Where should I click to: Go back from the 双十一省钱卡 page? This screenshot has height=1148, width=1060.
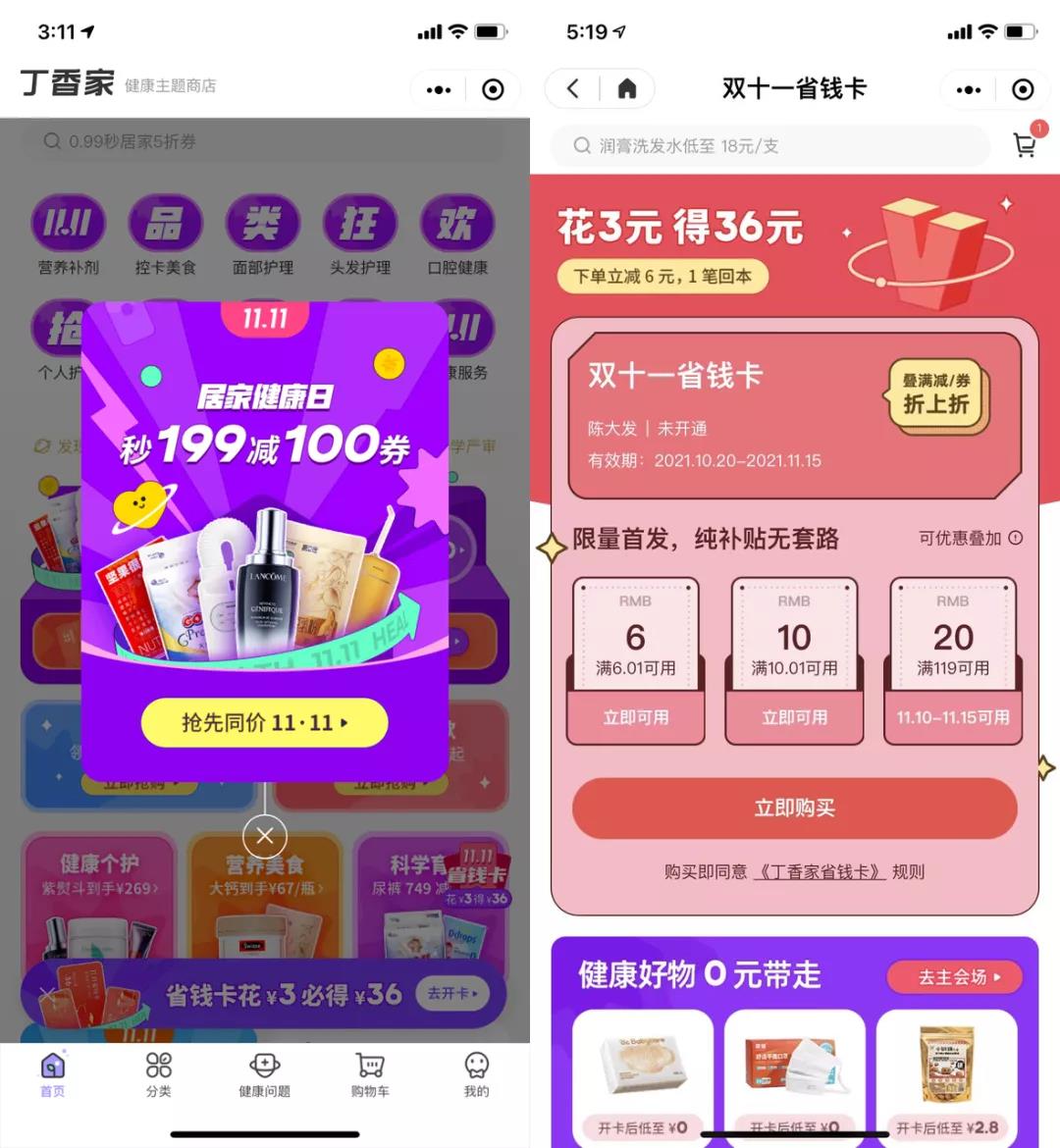(573, 89)
